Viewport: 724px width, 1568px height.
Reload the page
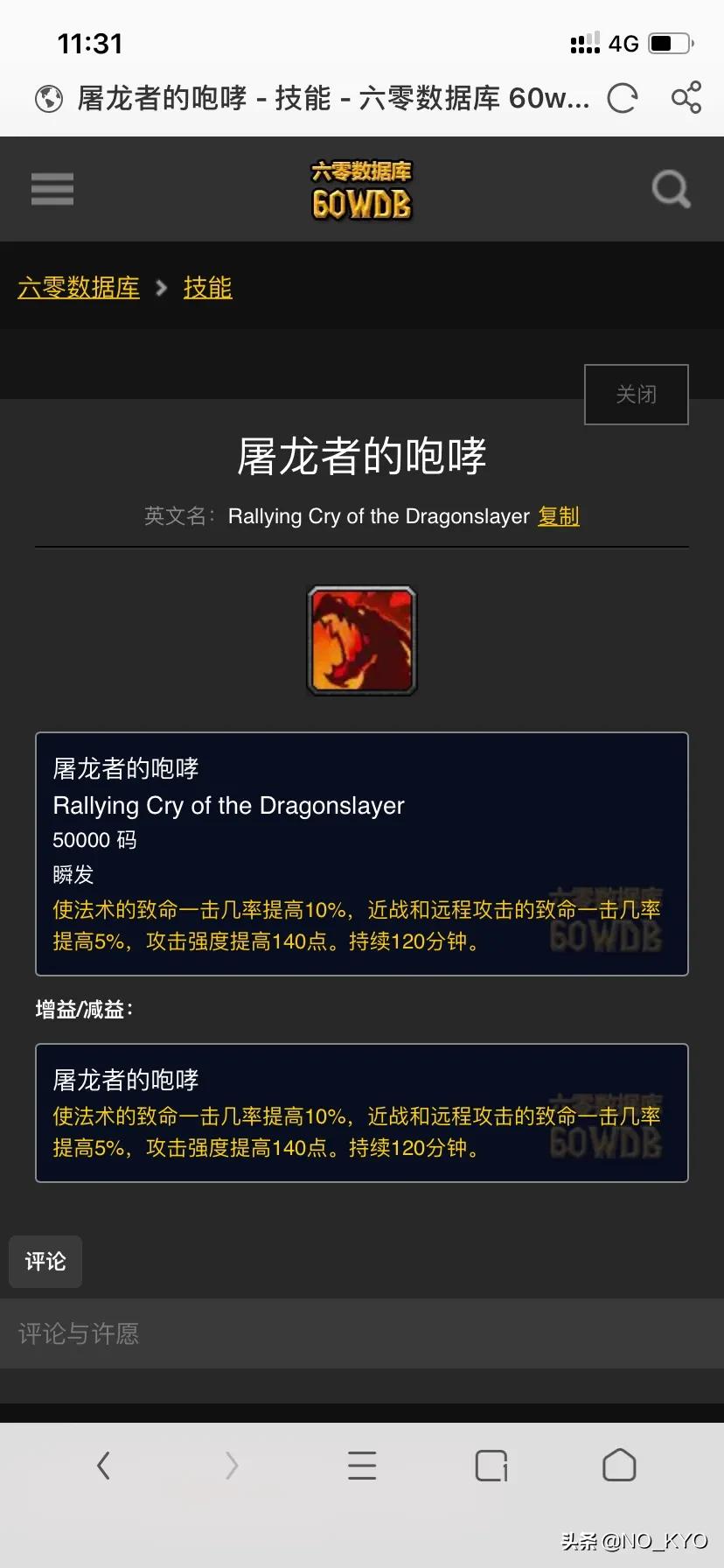[623, 98]
